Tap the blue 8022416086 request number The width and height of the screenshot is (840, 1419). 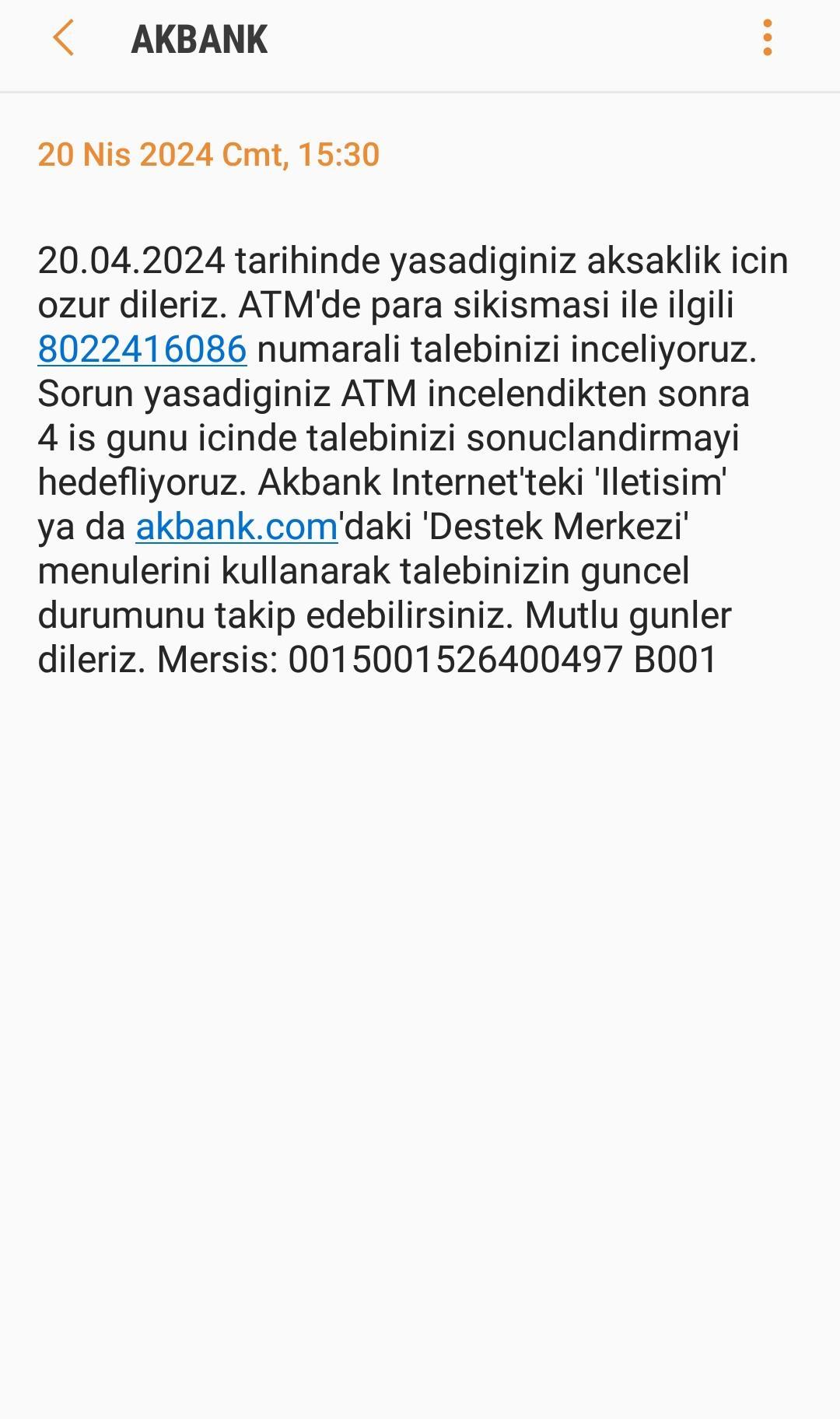click(x=141, y=351)
